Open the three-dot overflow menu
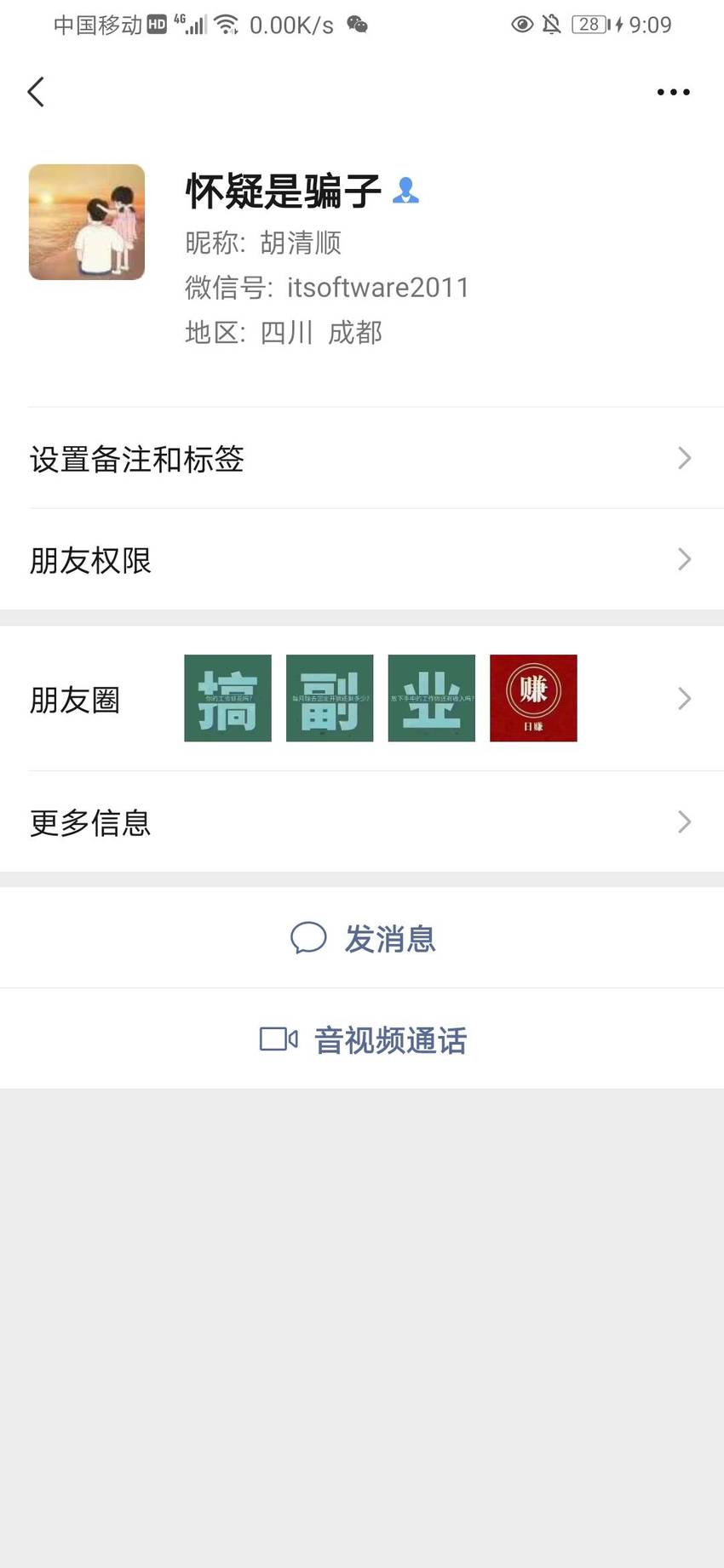The image size is (724, 1568). 673,92
